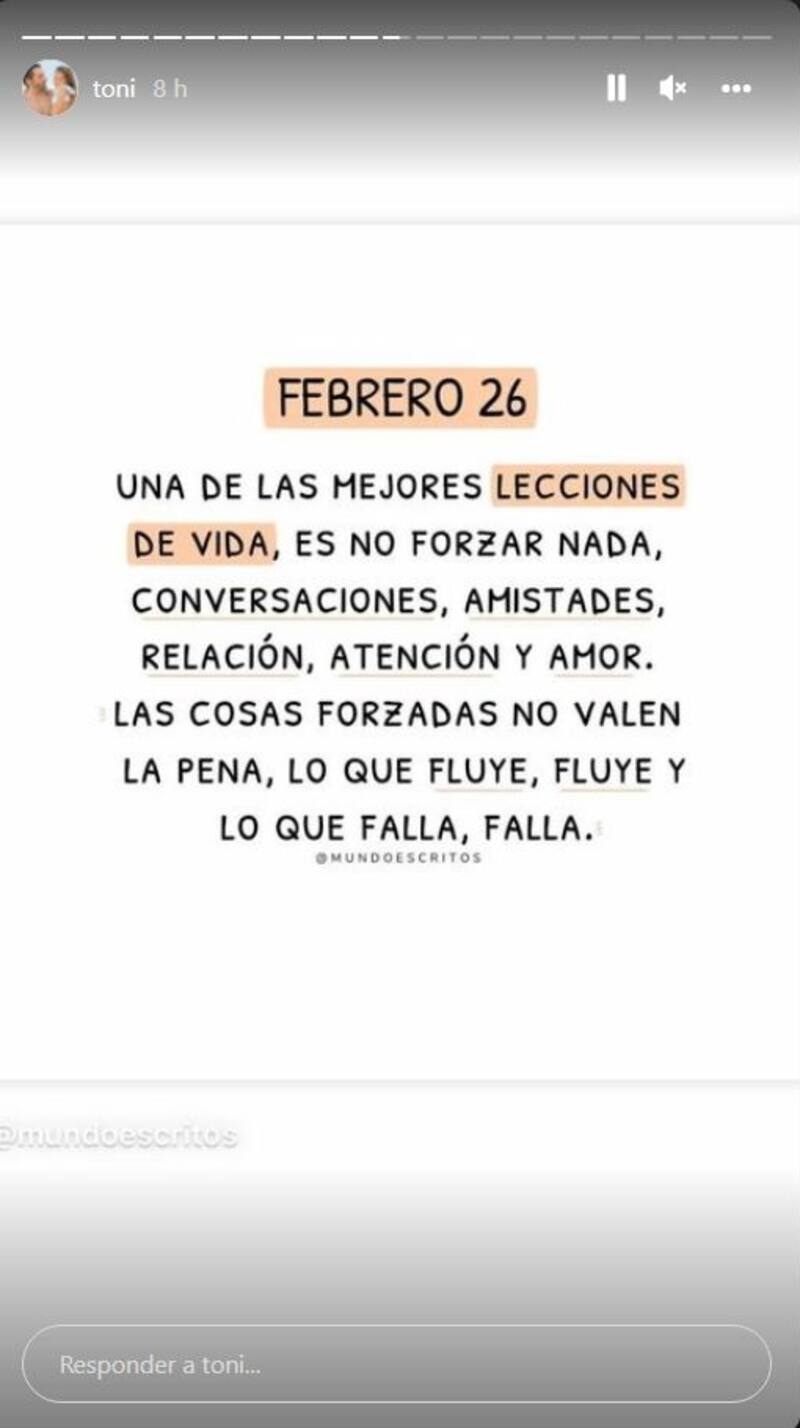
Task: Pause the story playback
Action: point(616,89)
